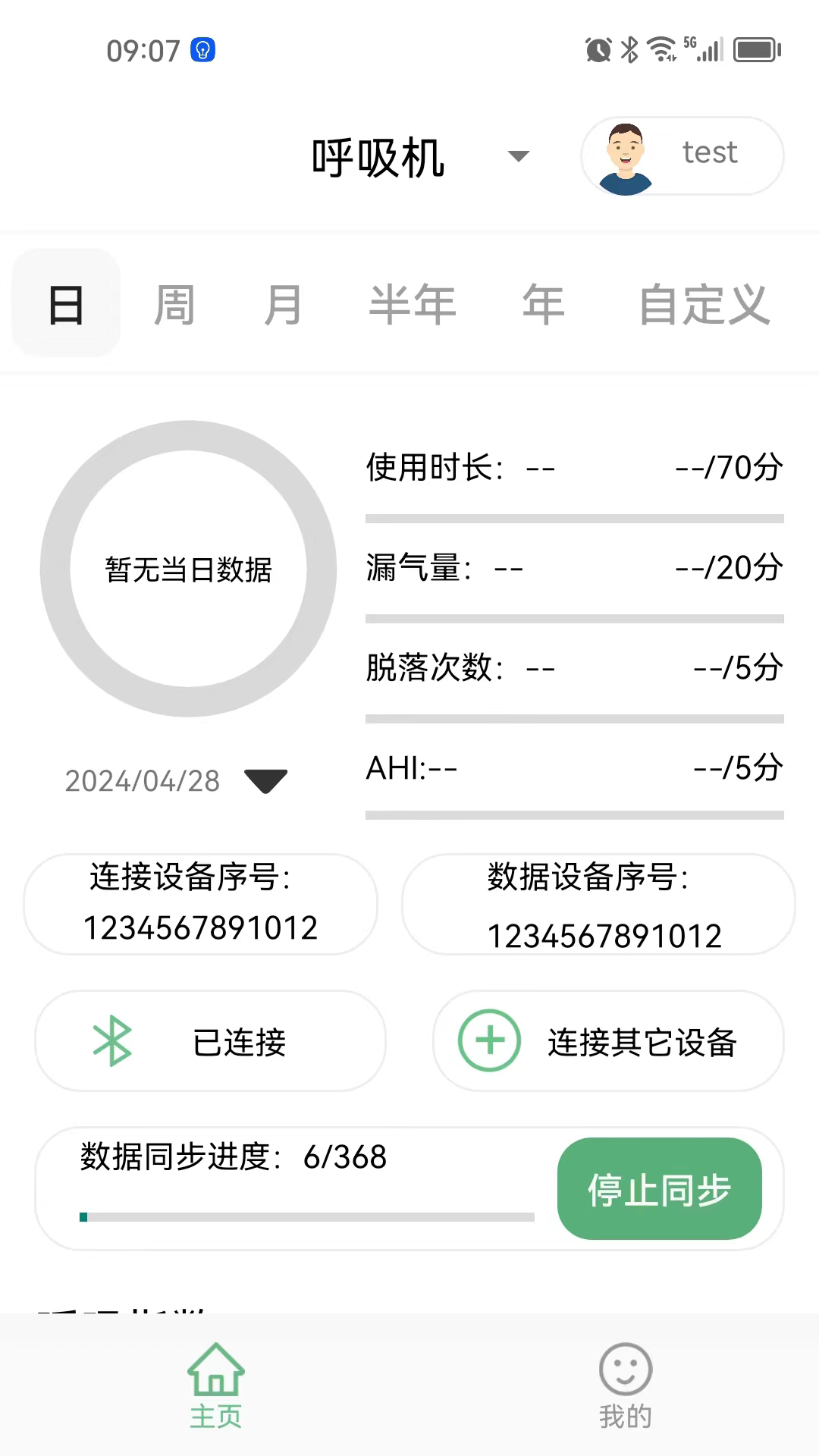819x1456 pixels.
Task: Select the 年 yearly tab
Action: click(543, 302)
